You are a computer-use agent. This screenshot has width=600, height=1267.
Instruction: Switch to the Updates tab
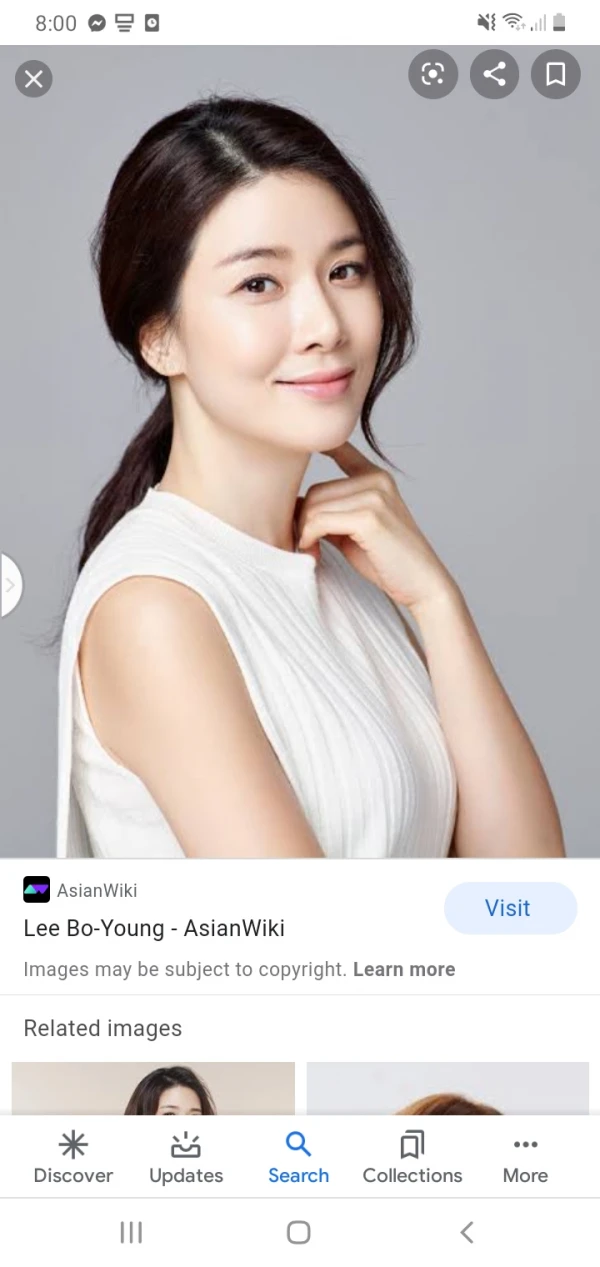click(x=186, y=1158)
